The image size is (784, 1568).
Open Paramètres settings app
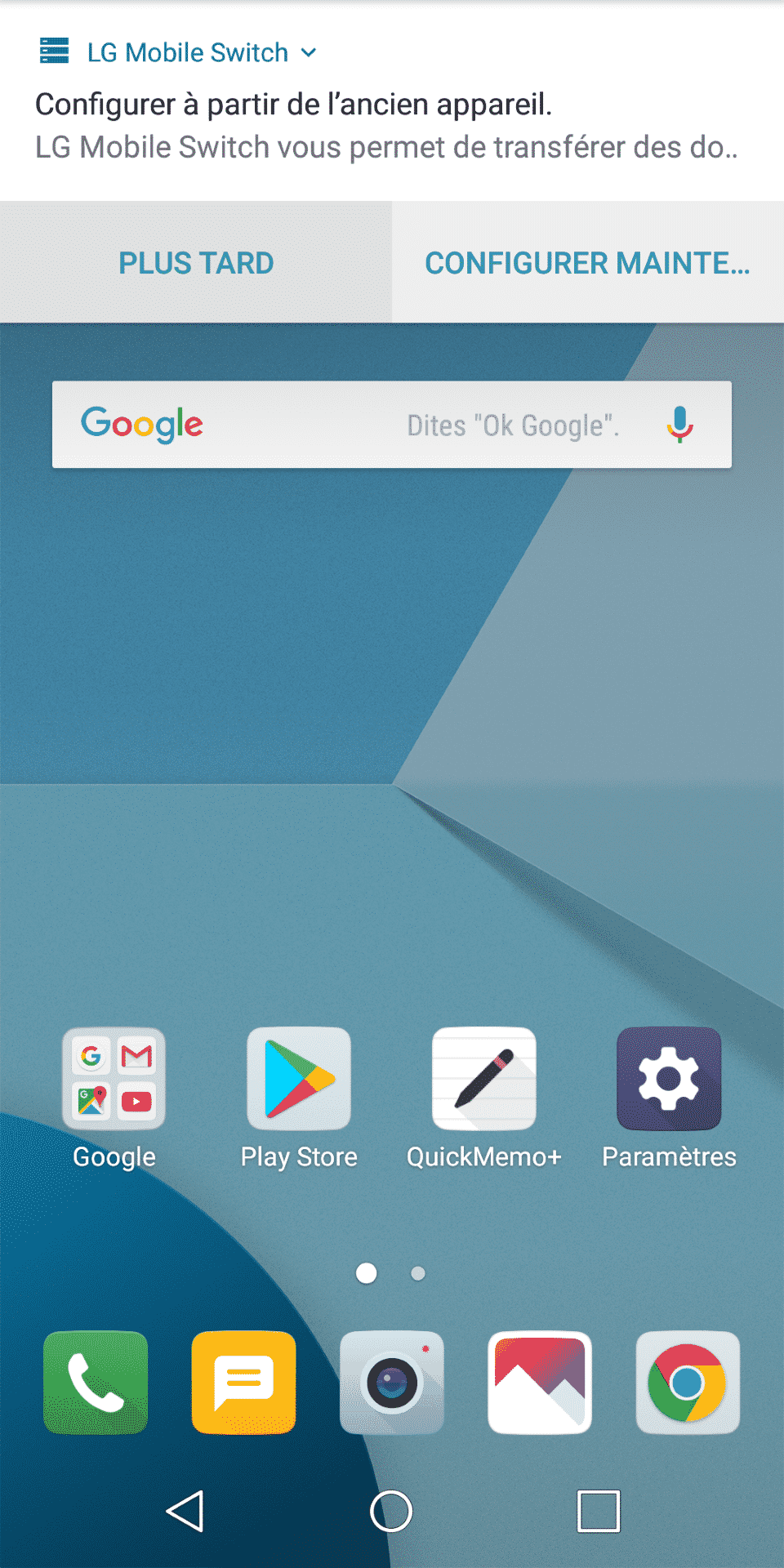click(669, 1080)
